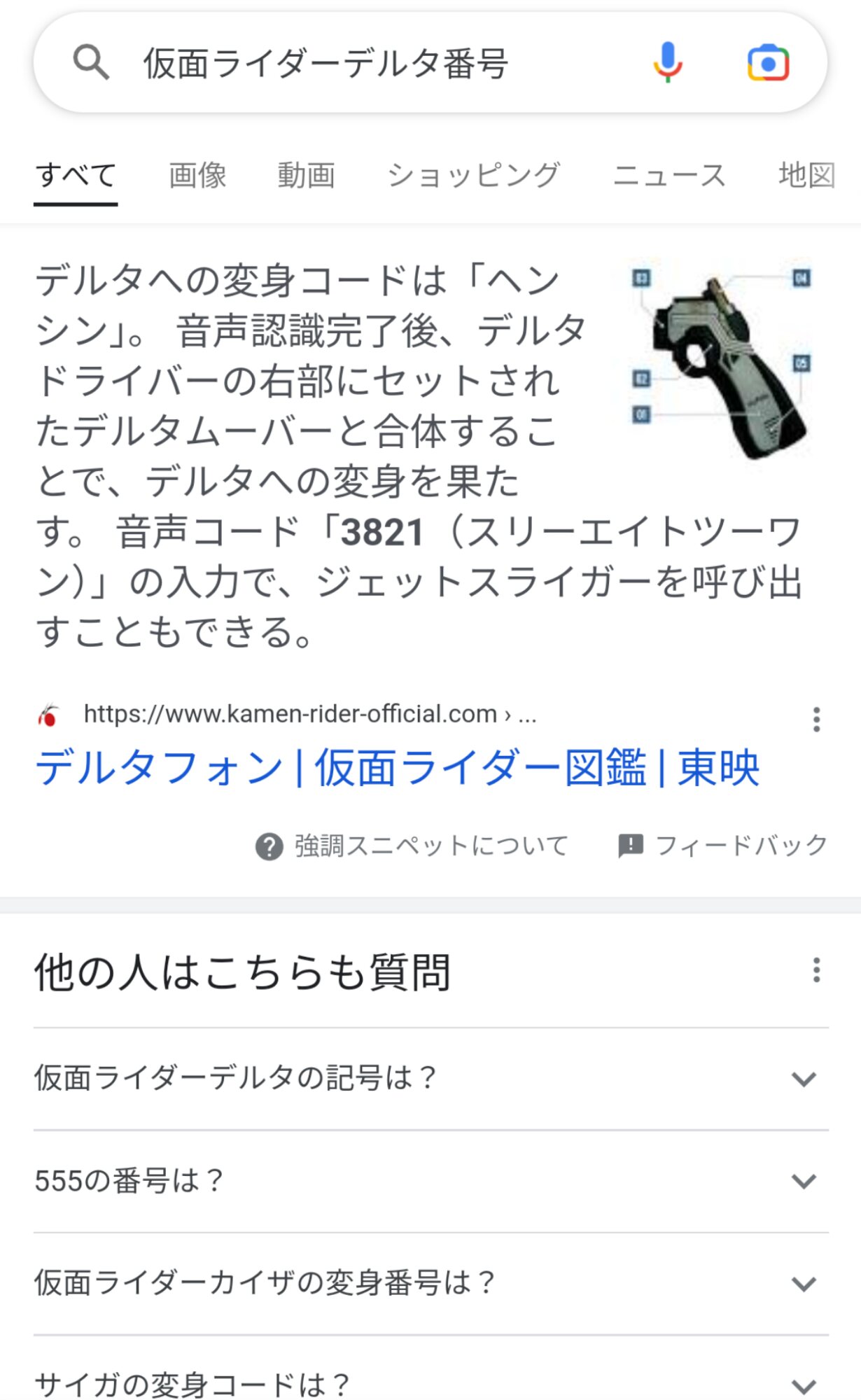Screen dimensions: 861x1400
Task: Switch to the 地図 tab
Action: pyautogui.click(x=807, y=175)
